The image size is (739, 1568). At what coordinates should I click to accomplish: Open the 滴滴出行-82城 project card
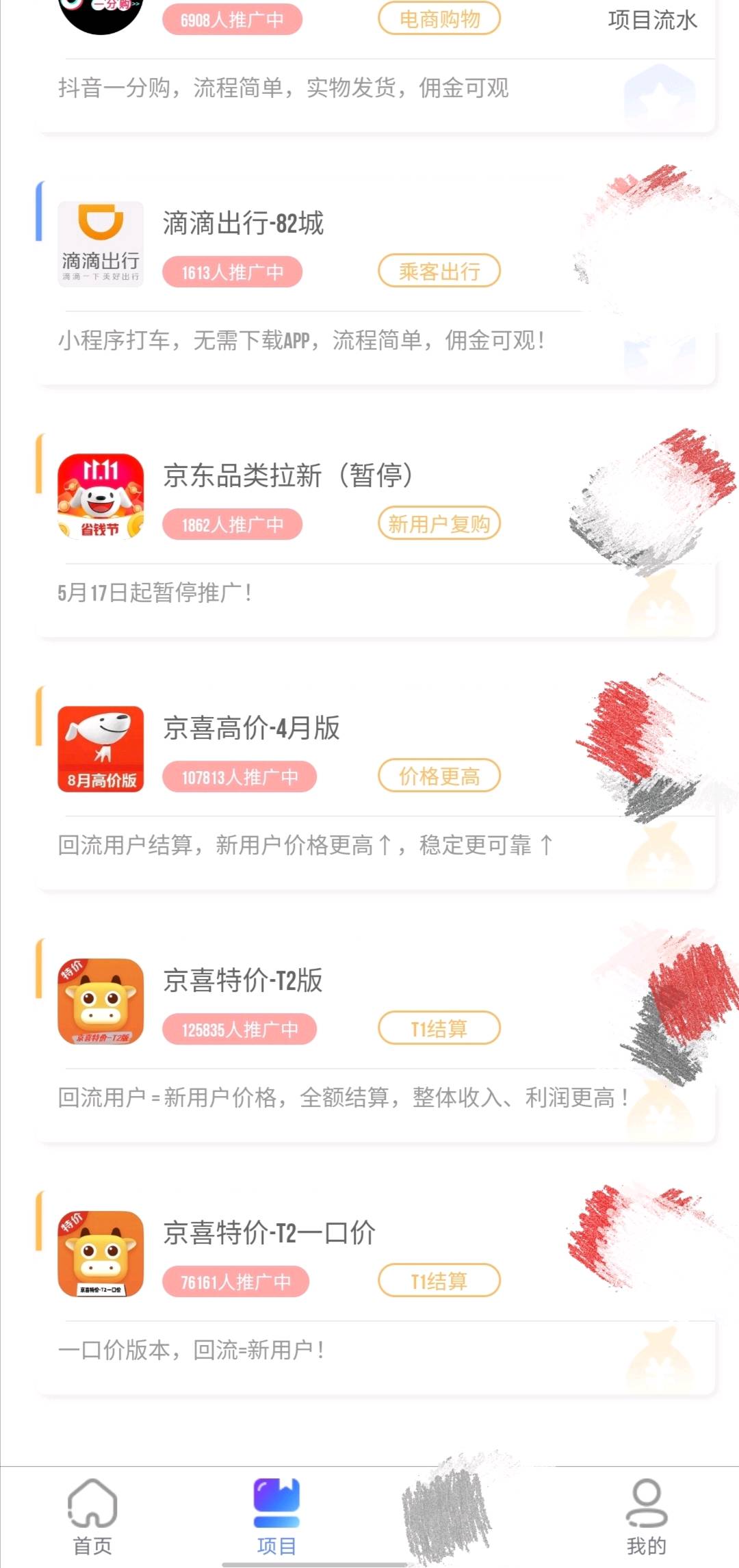(x=242, y=224)
